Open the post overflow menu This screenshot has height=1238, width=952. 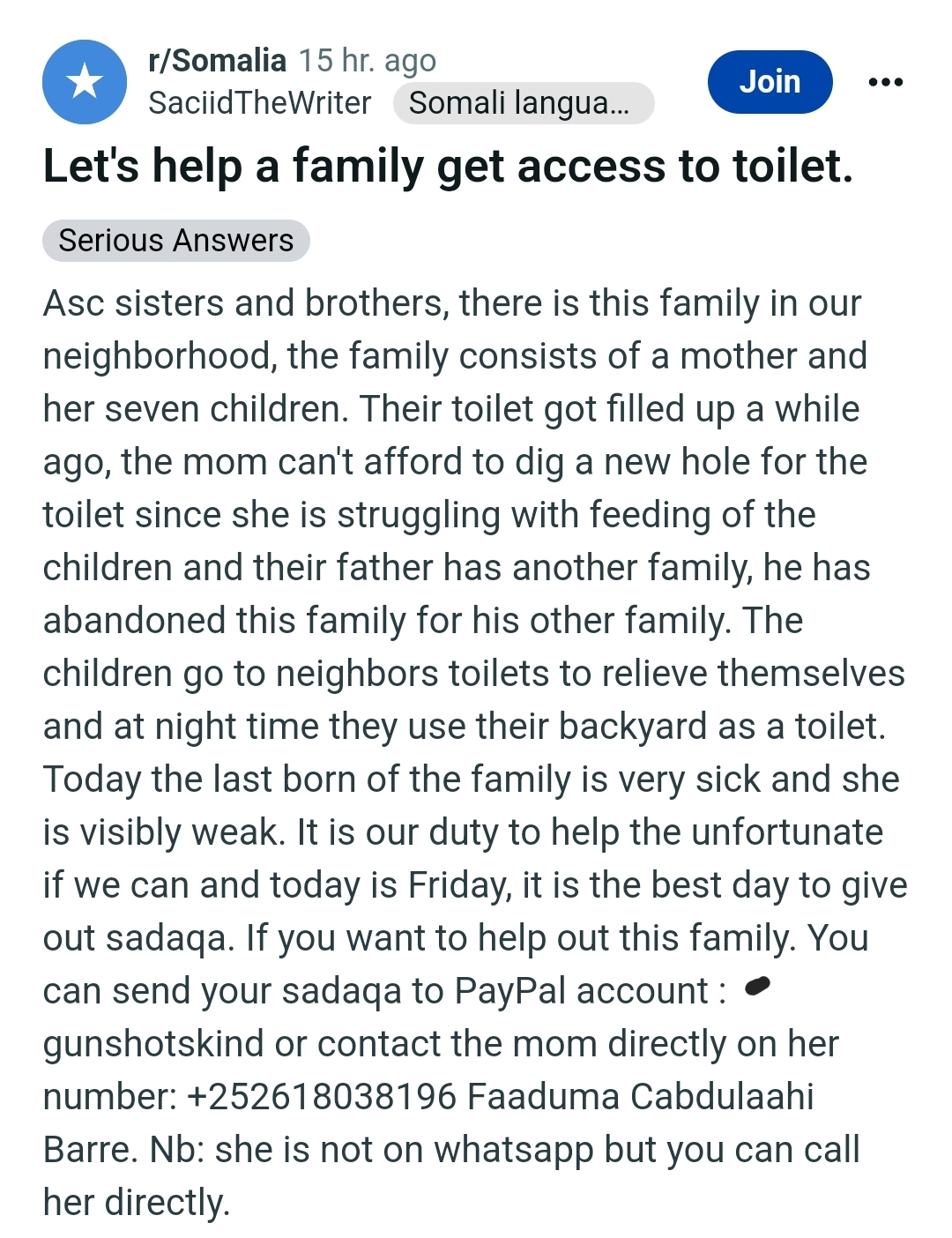tap(885, 82)
